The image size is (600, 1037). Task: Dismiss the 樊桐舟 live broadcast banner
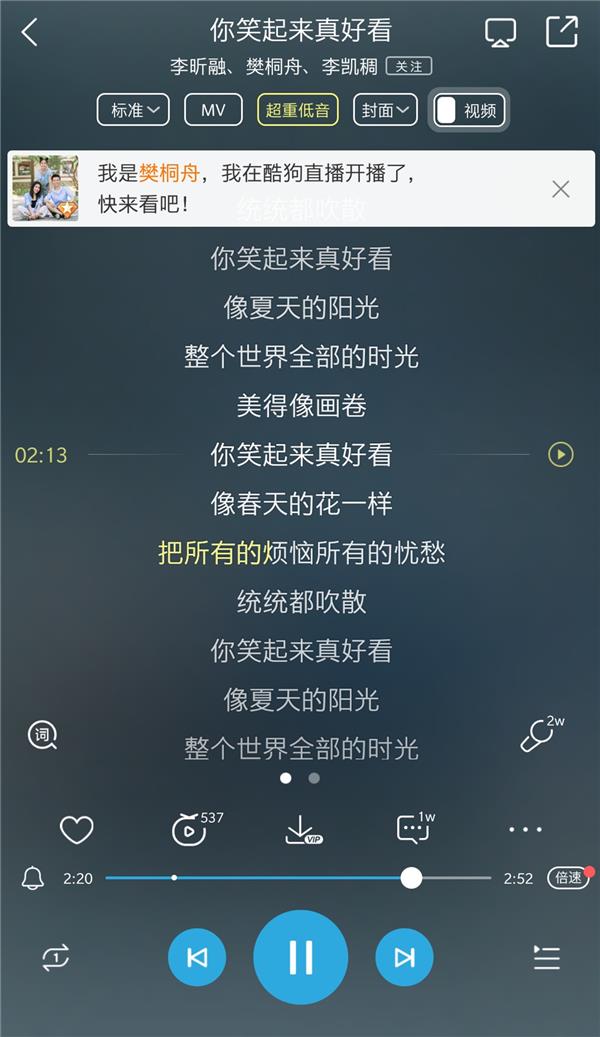[561, 189]
